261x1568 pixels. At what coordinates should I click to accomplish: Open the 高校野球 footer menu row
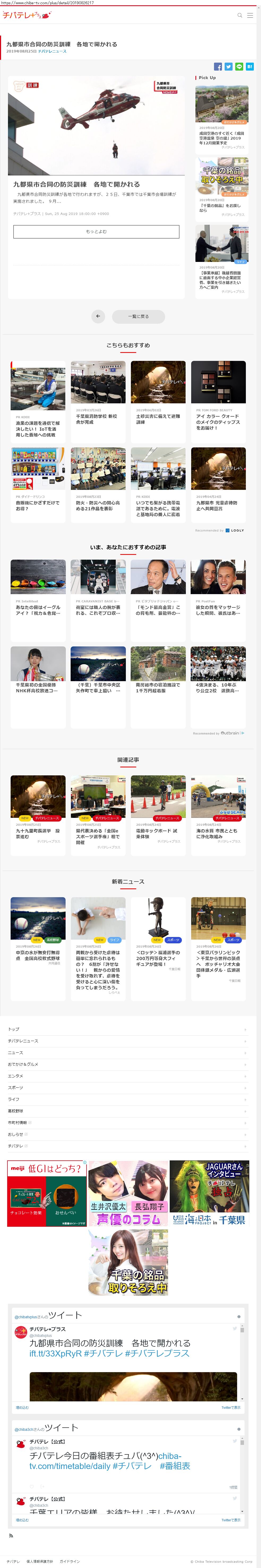click(127, 1111)
